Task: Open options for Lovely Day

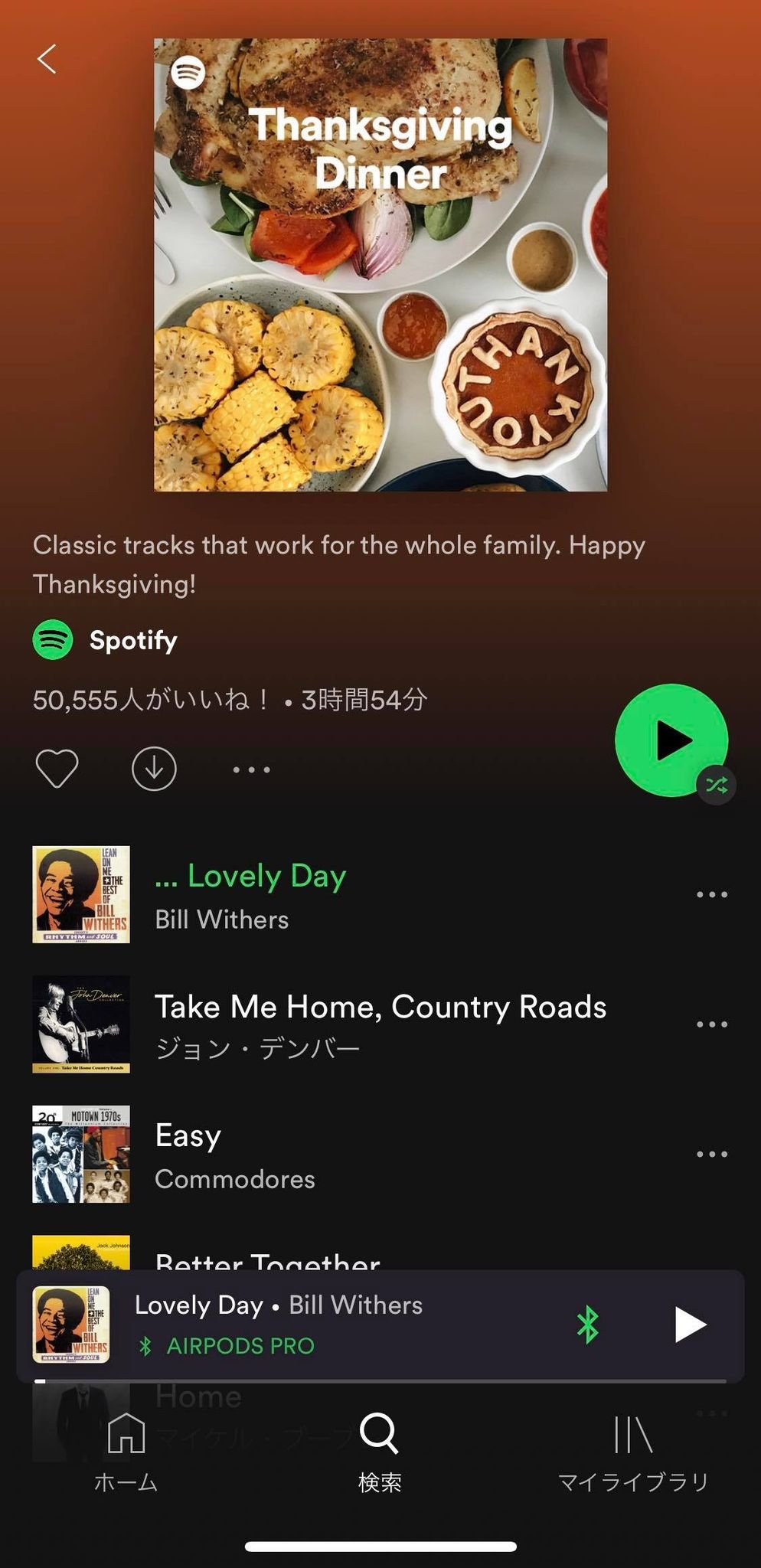Action: [711, 894]
